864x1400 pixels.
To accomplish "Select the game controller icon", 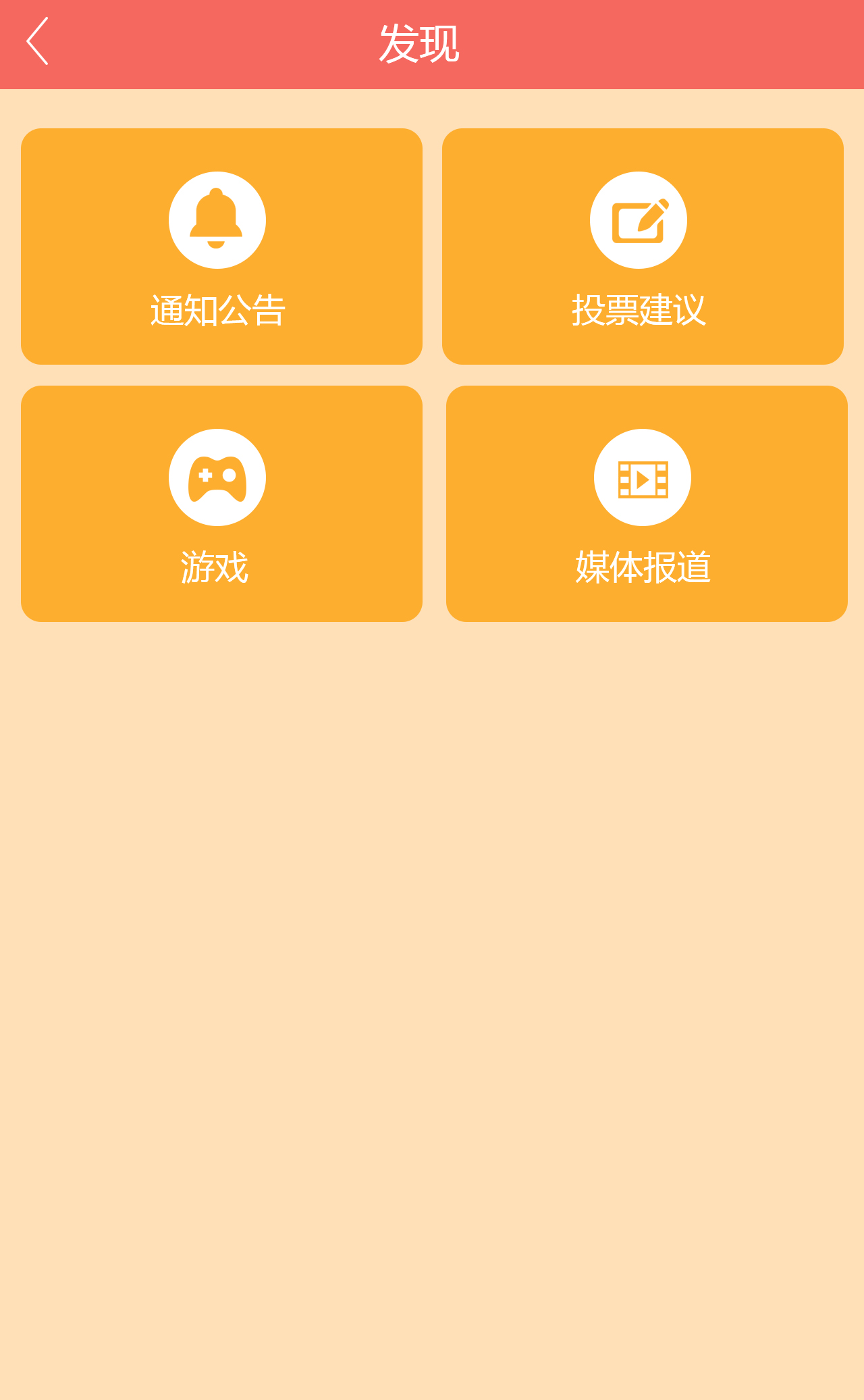I will point(217,477).
